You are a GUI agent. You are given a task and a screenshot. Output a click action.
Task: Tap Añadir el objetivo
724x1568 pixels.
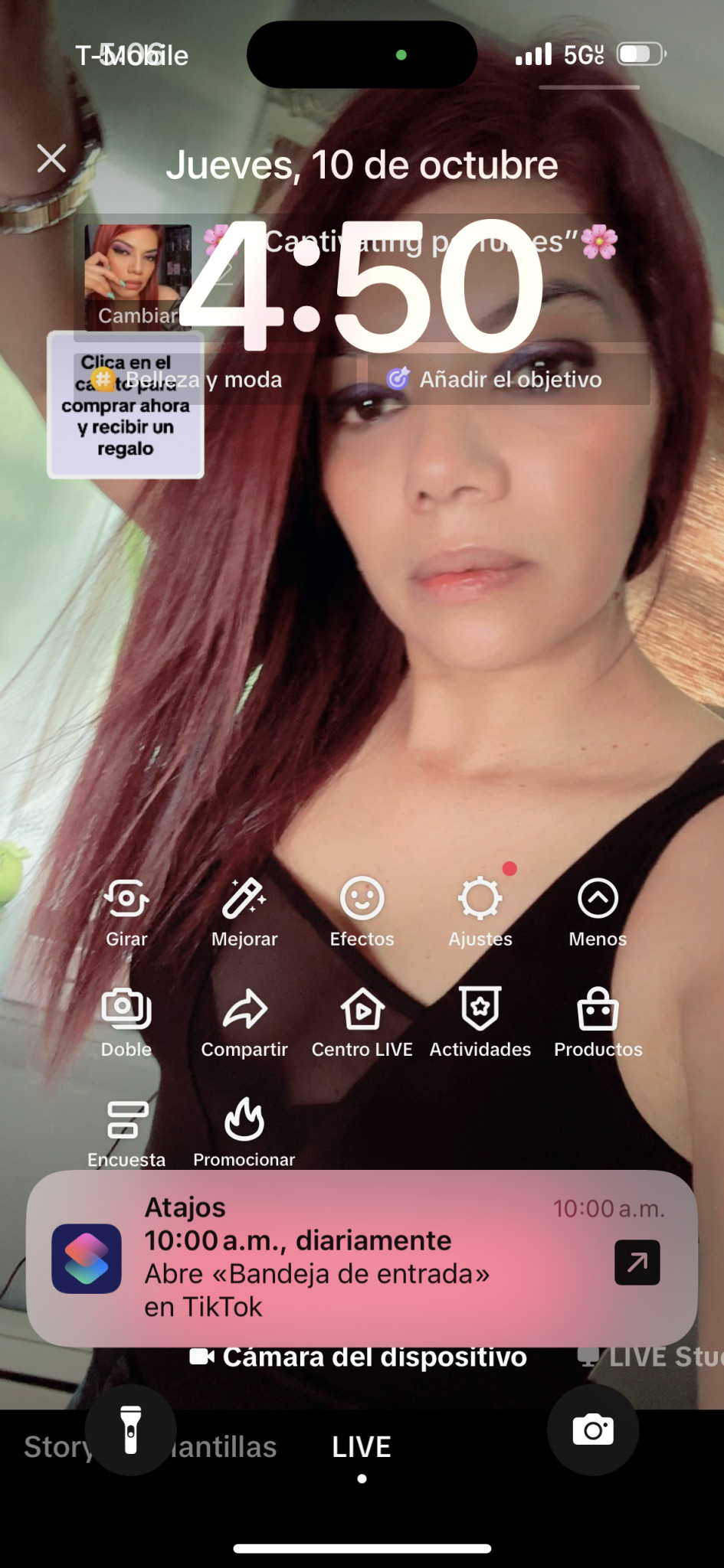click(509, 379)
